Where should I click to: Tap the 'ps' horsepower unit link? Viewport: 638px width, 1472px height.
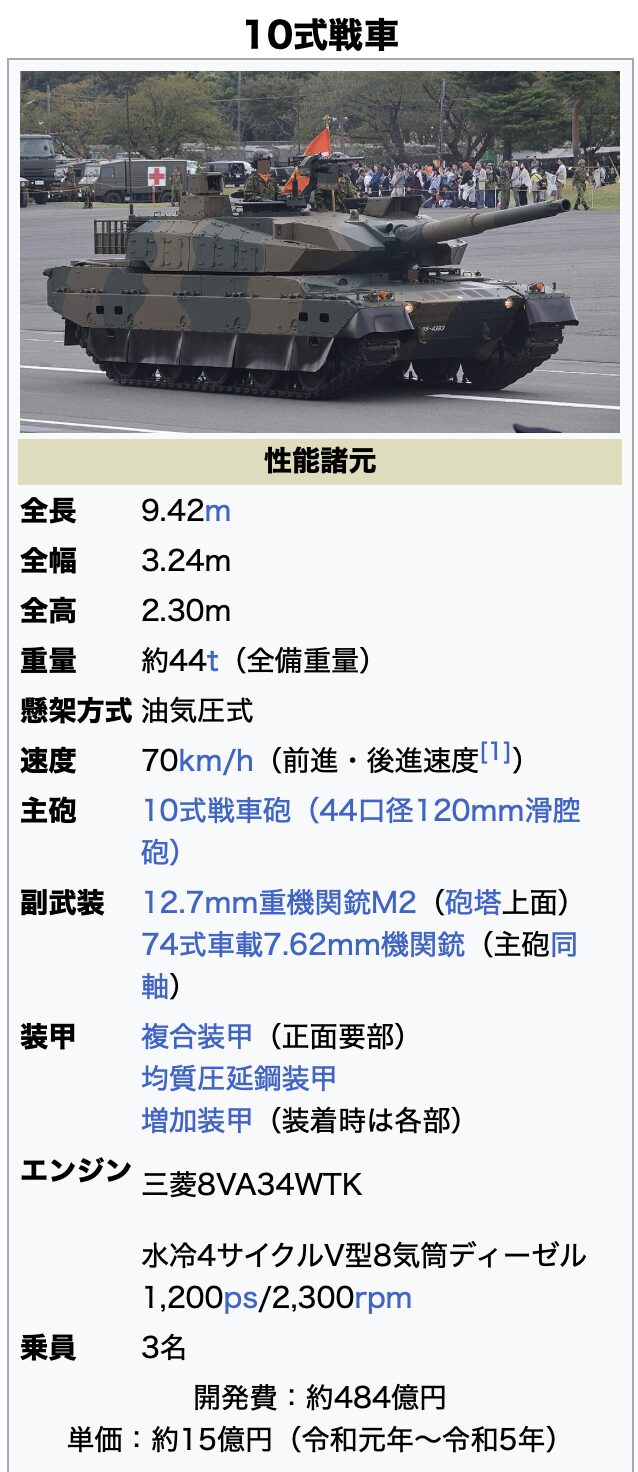point(240,1298)
